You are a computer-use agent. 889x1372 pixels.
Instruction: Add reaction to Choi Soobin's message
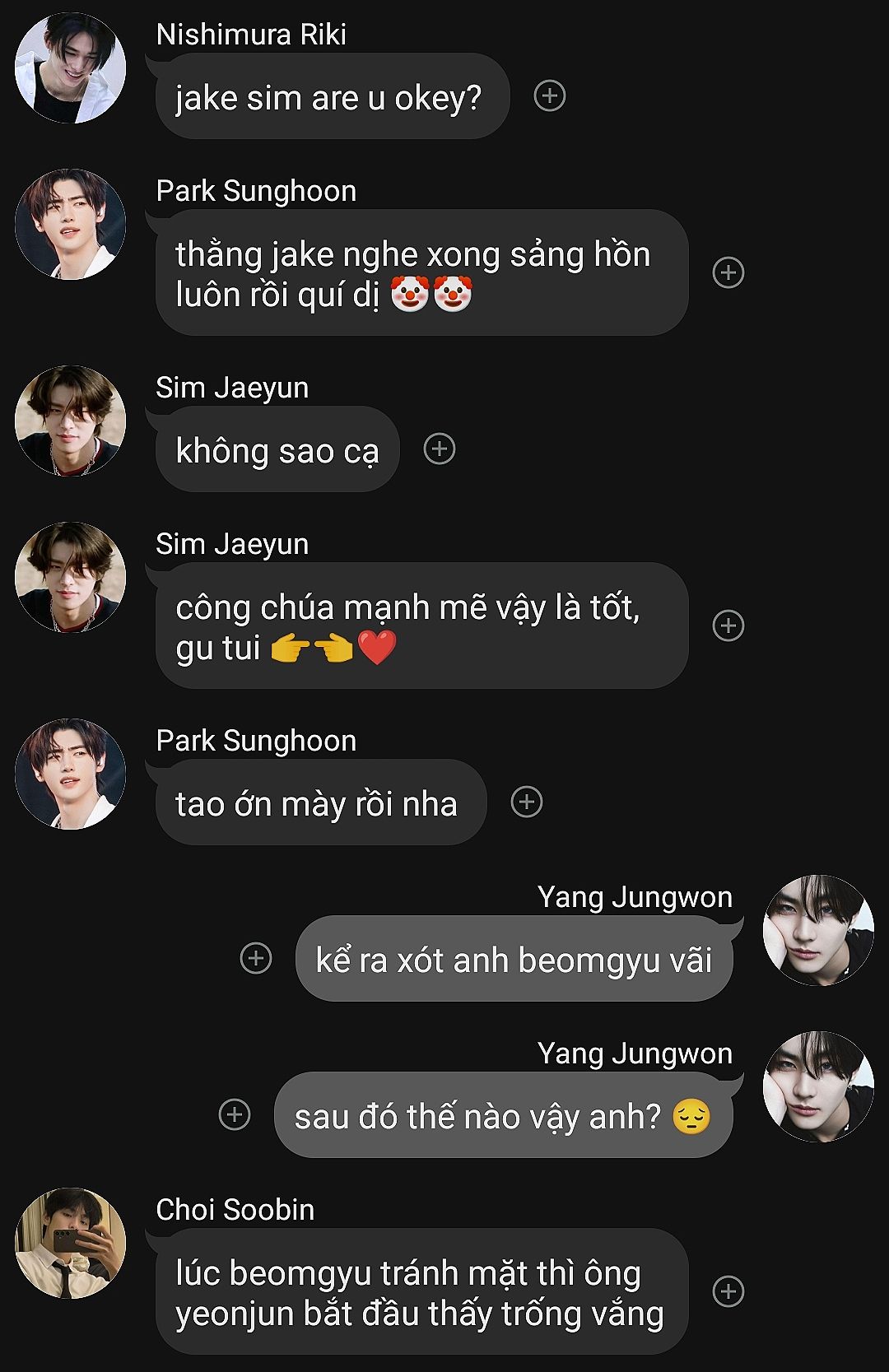728,1291
